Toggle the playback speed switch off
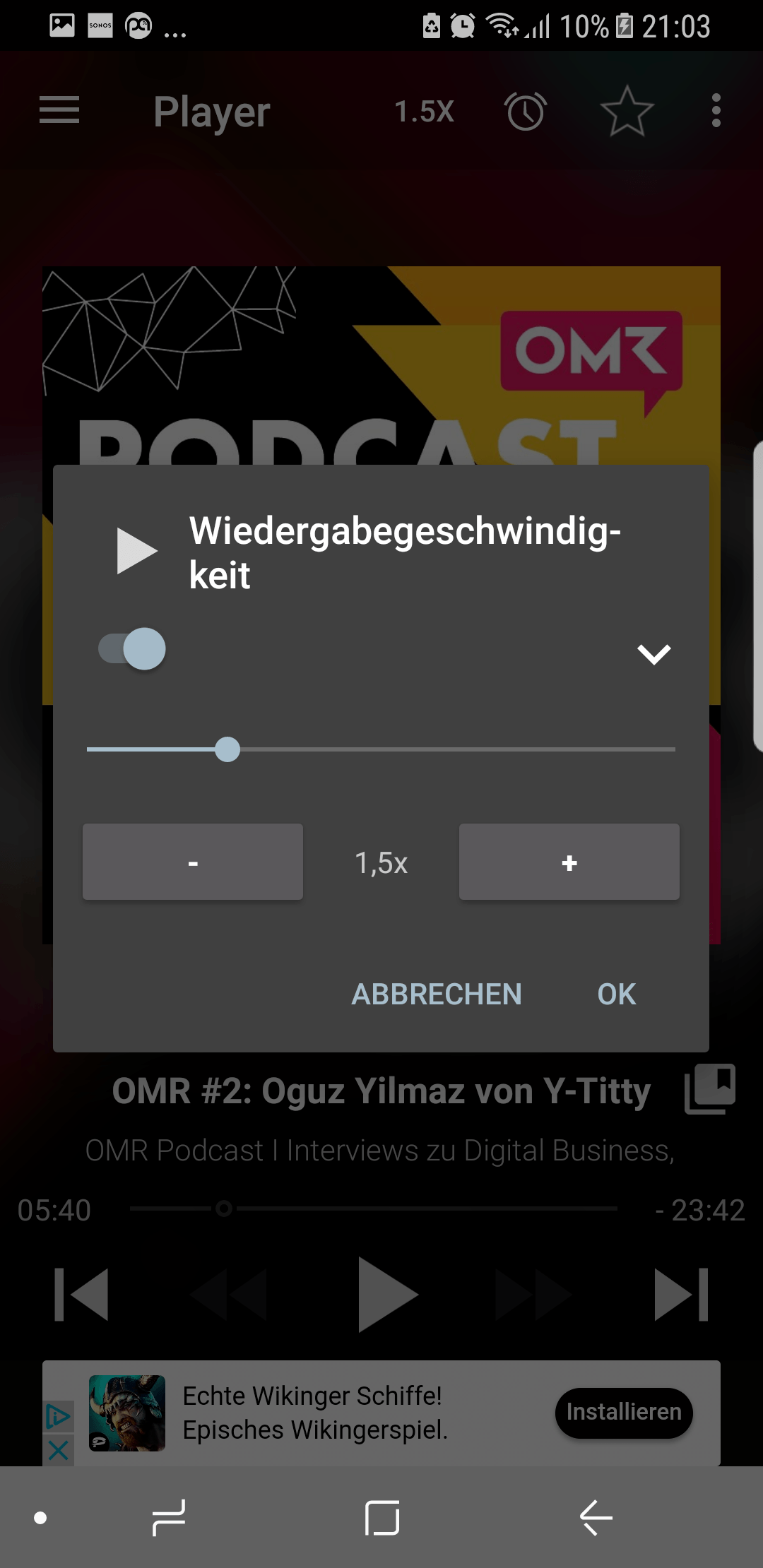This screenshot has width=763, height=1568. [133, 648]
